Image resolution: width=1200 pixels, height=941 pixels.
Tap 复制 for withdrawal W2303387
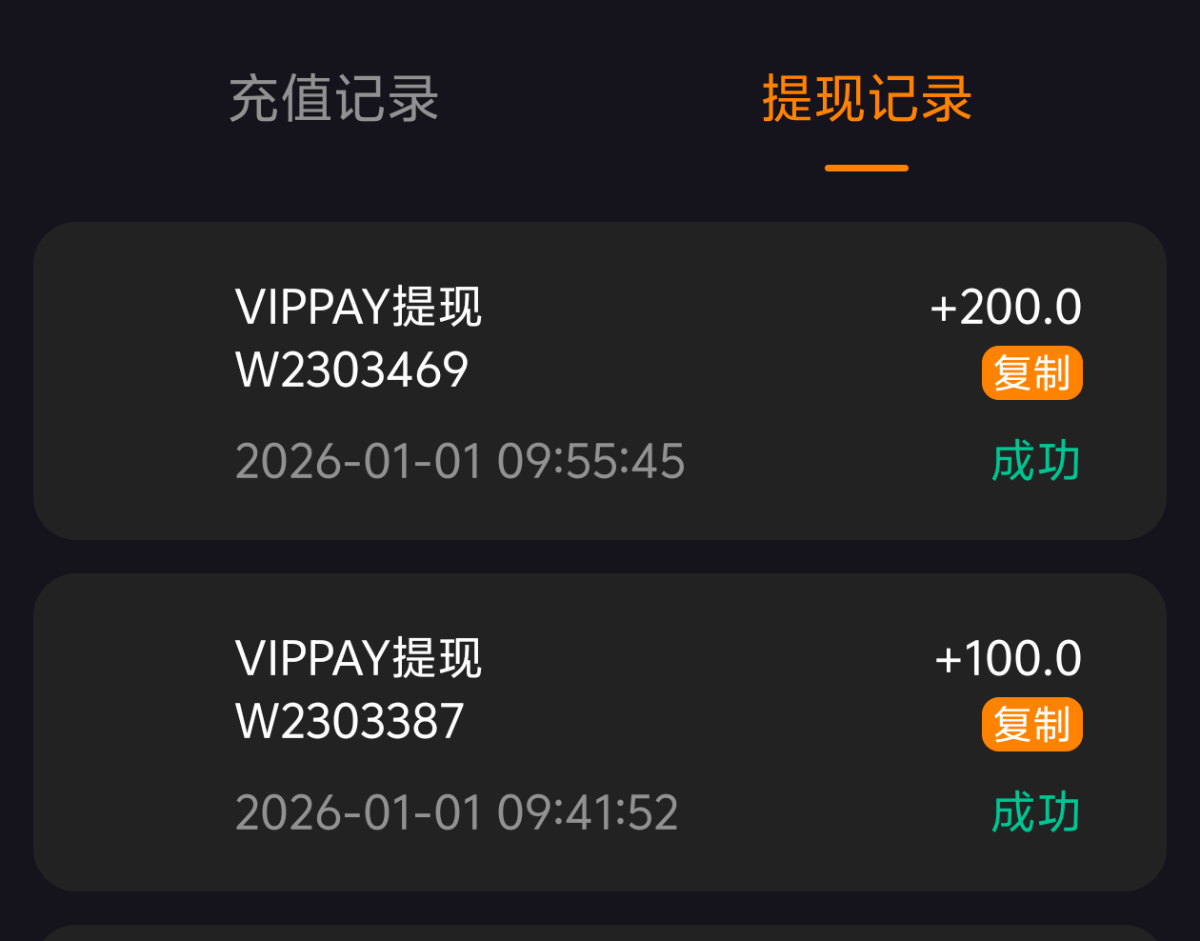[x=1032, y=724]
